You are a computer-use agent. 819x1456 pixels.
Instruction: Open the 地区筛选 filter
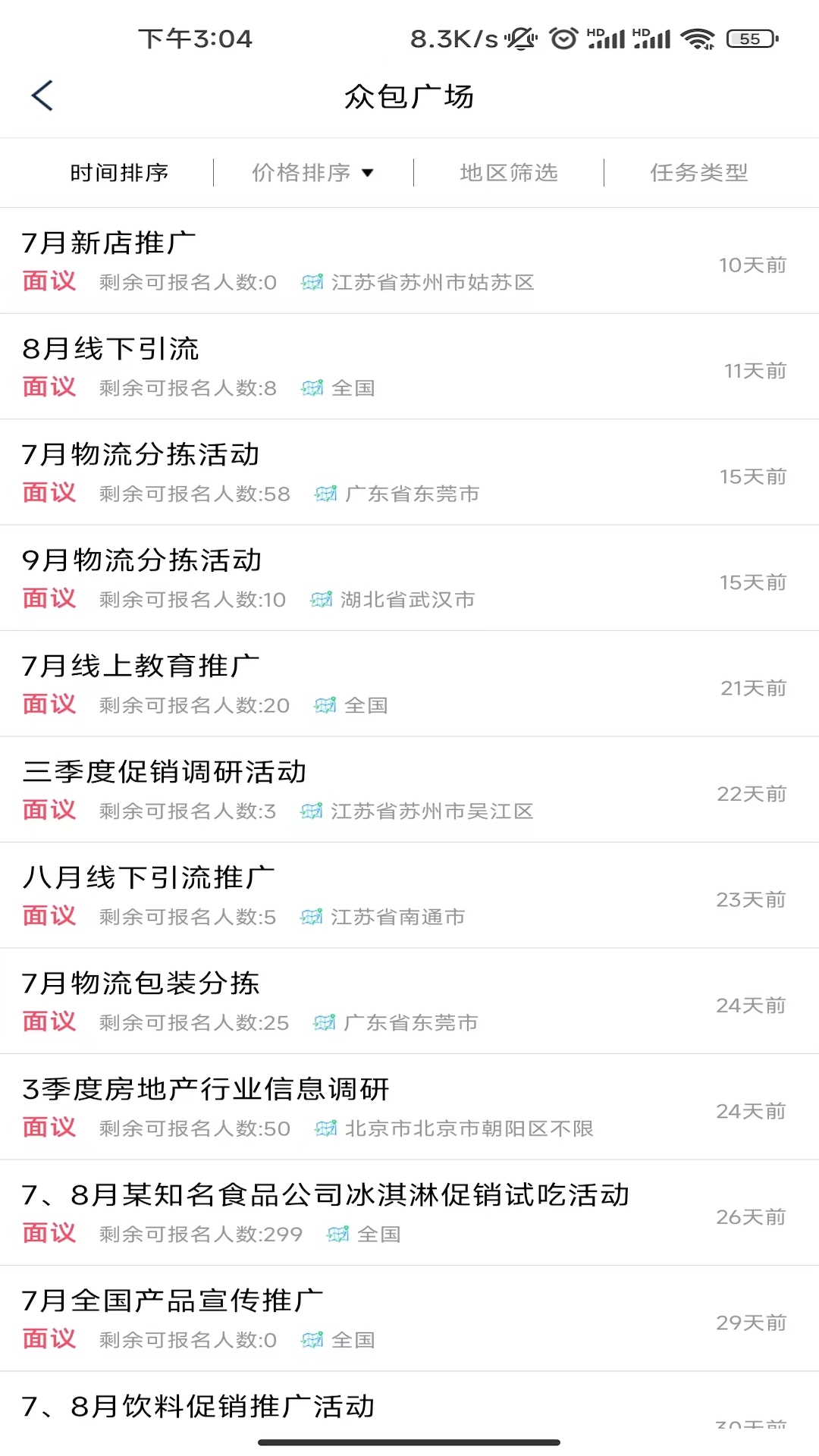[509, 173]
